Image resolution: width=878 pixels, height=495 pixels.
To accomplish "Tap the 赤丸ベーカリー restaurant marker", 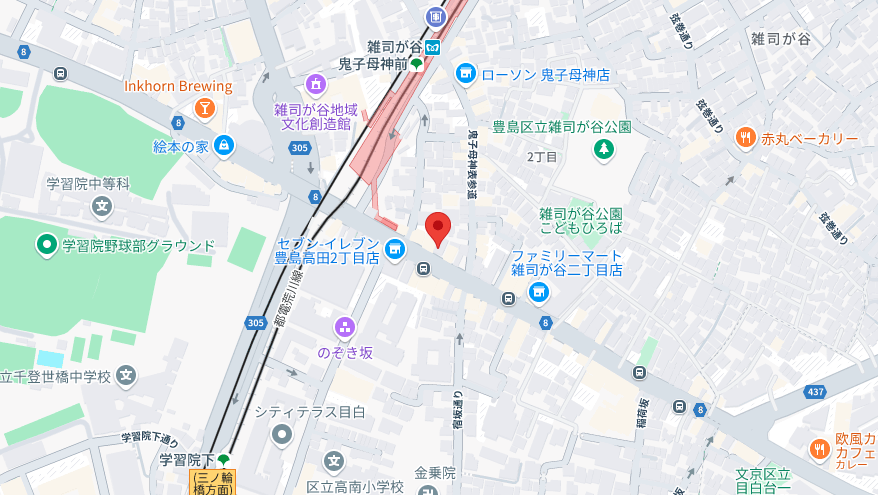I will point(745,138).
